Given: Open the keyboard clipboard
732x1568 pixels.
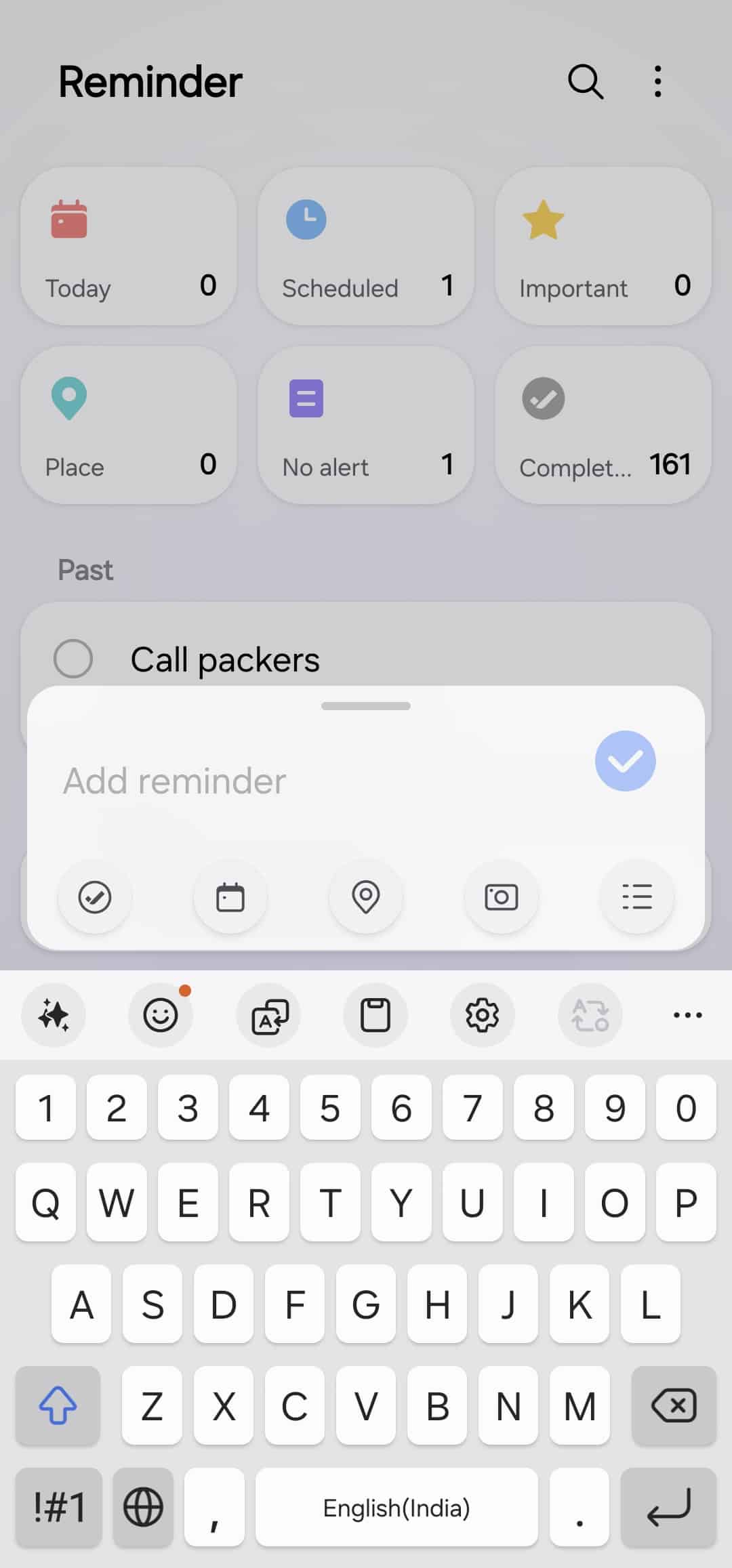Looking at the screenshot, I should tap(375, 1015).
